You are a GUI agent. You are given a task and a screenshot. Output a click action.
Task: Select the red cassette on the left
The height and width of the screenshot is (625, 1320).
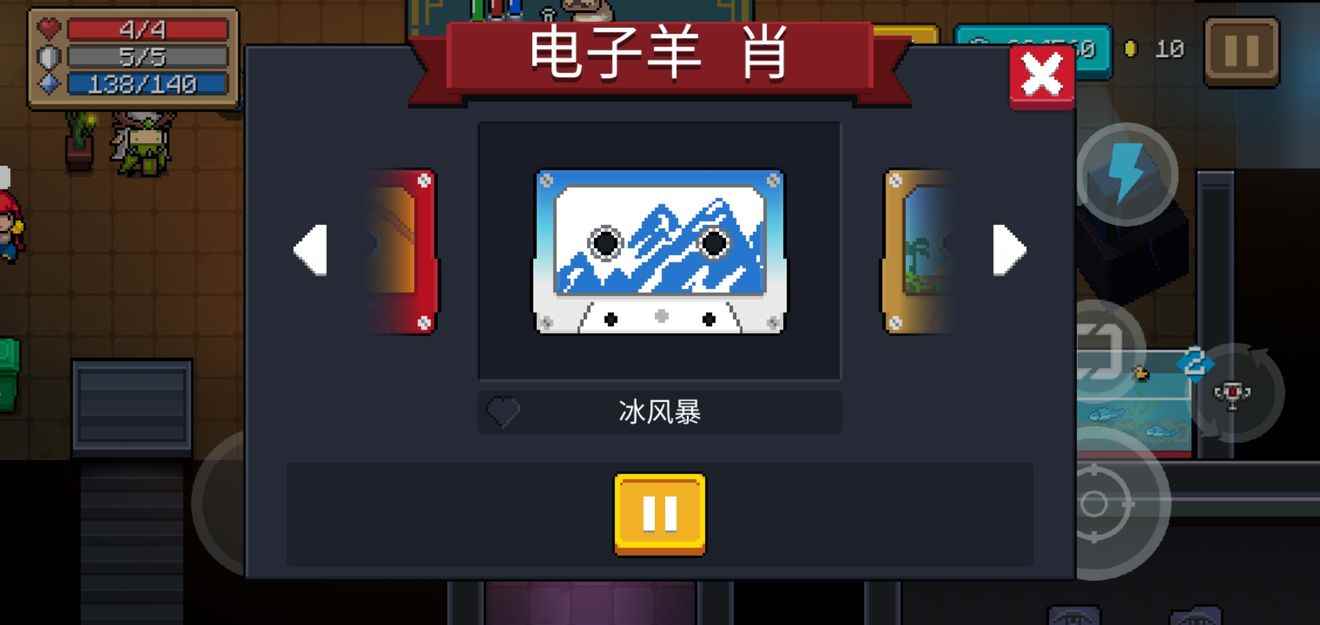[x=405, y=250]
